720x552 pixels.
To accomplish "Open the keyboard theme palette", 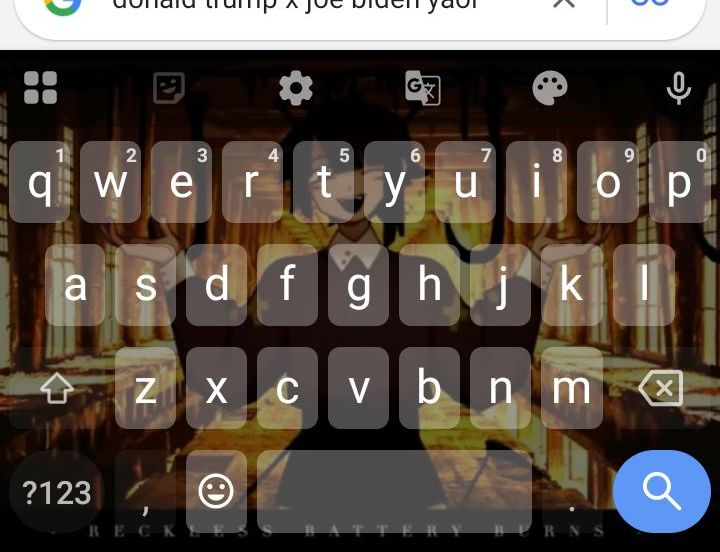I will [x=549, y=88].
